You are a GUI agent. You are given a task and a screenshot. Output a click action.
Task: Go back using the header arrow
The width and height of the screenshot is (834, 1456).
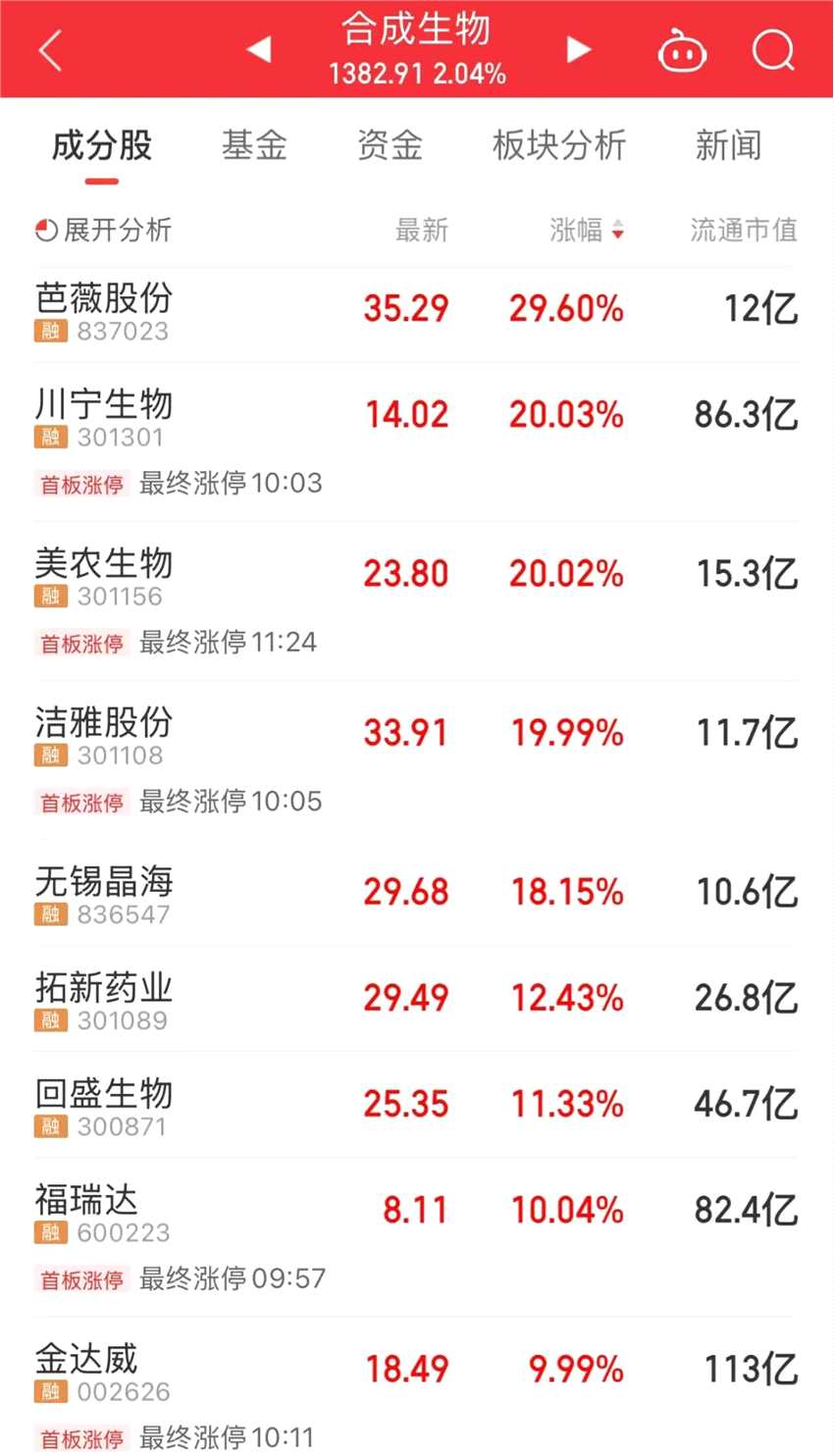point(51,50)
